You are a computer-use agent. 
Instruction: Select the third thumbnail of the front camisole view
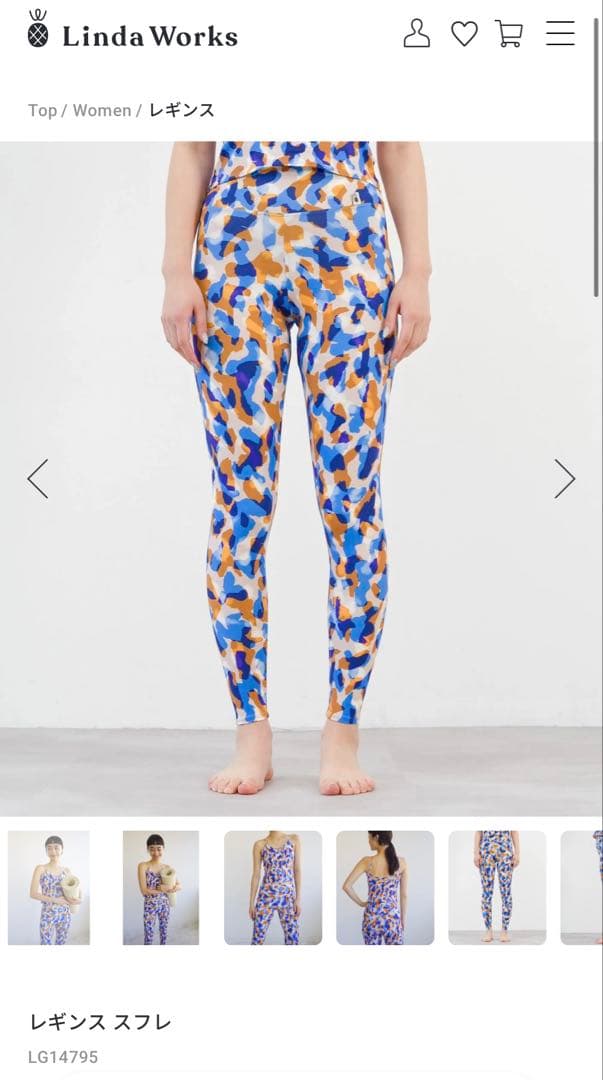coord(273,888)
